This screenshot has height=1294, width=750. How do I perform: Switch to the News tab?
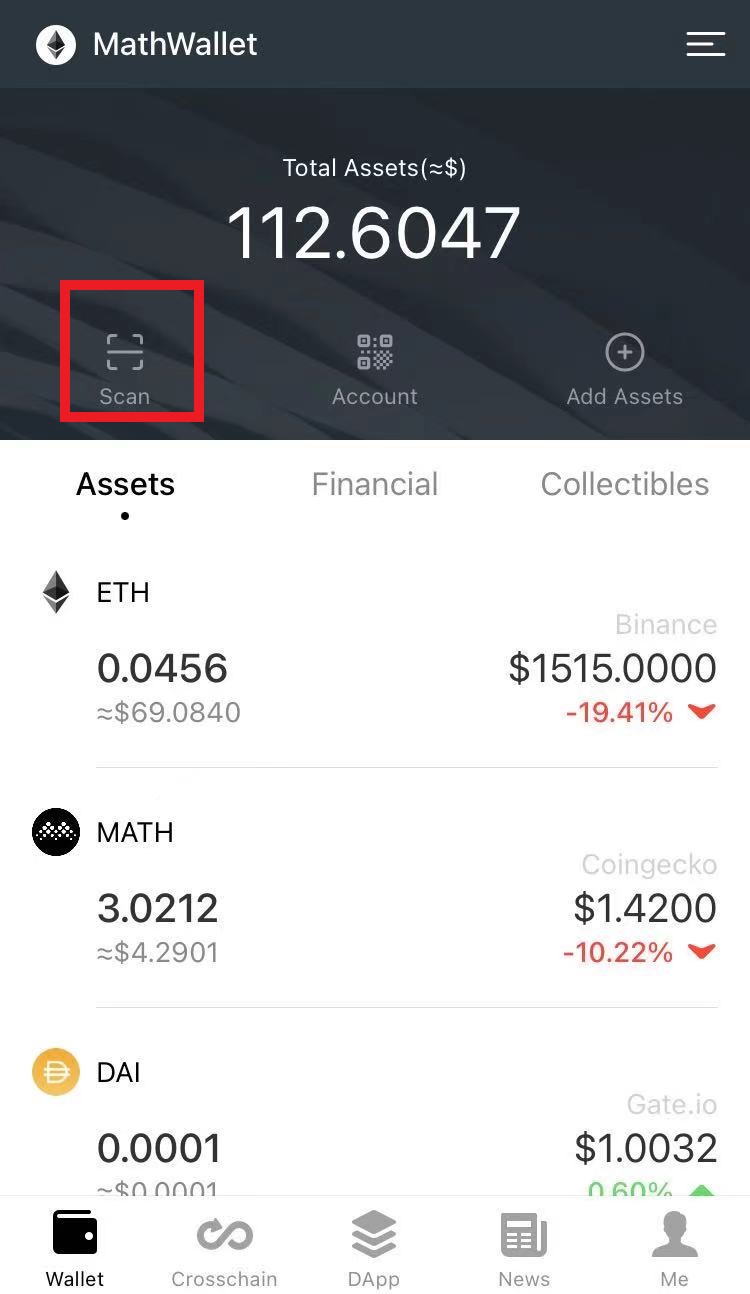click(524, 1248)
